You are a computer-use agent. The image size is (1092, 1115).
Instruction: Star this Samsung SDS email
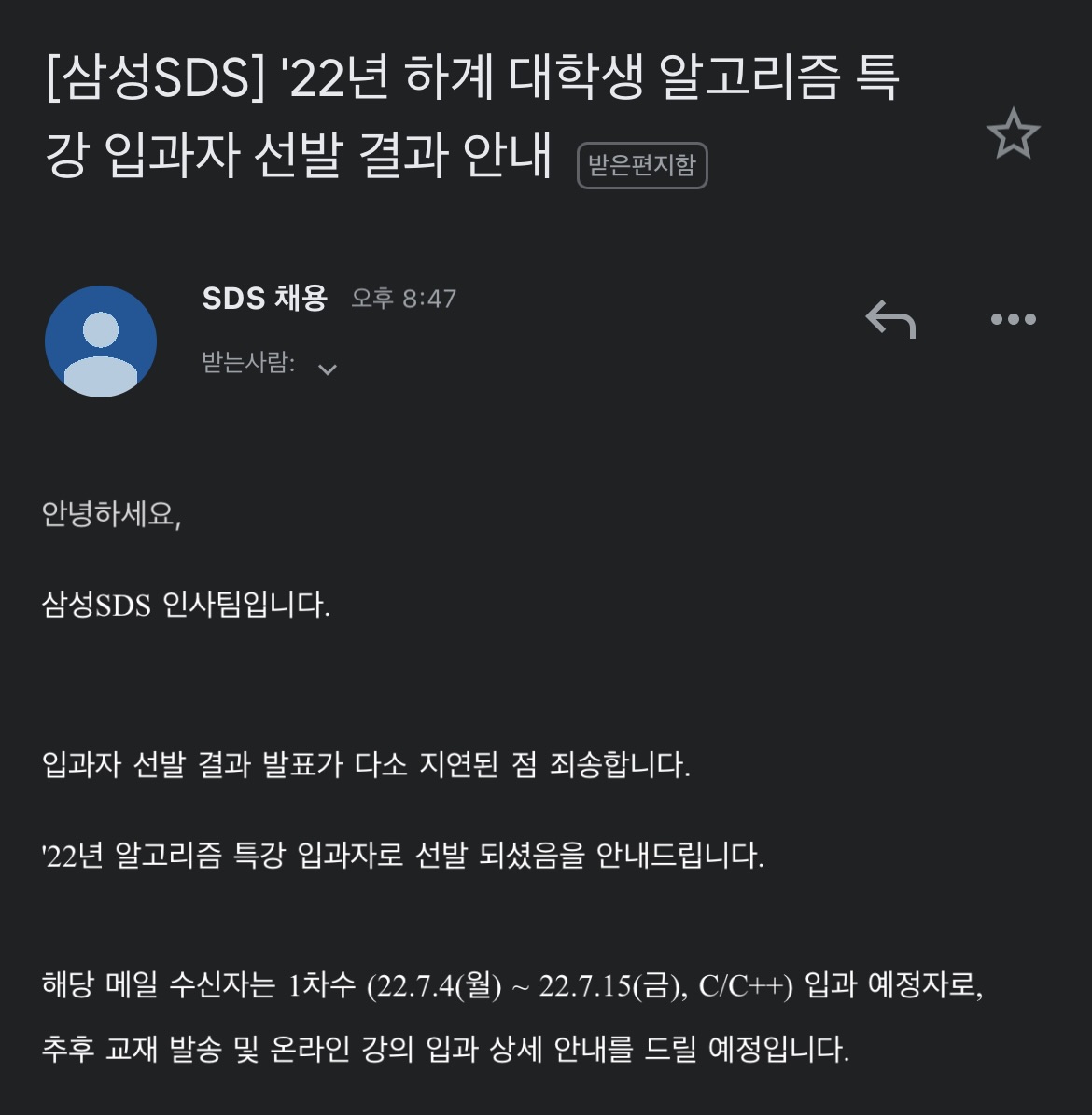[x=1013, y=134]
